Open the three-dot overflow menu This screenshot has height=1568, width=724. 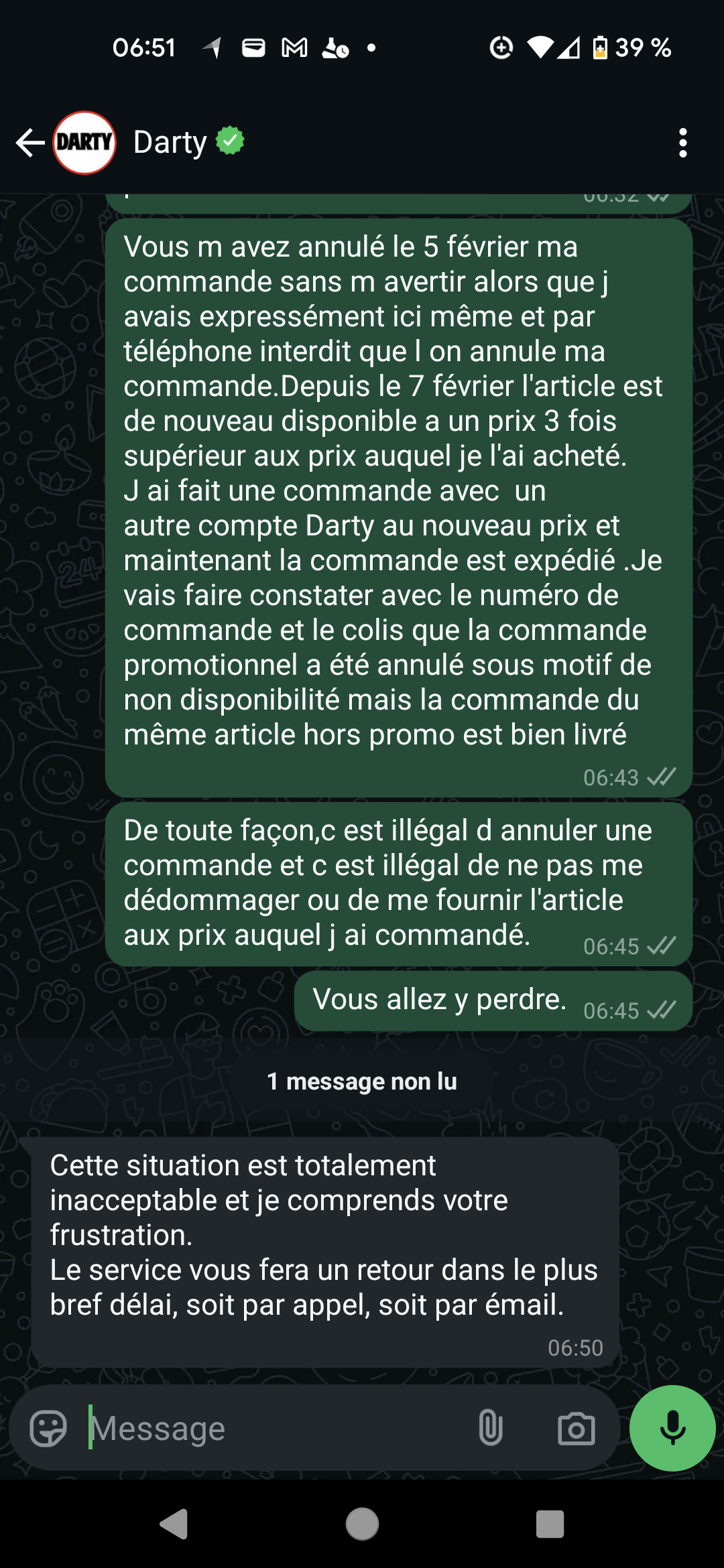682,143
